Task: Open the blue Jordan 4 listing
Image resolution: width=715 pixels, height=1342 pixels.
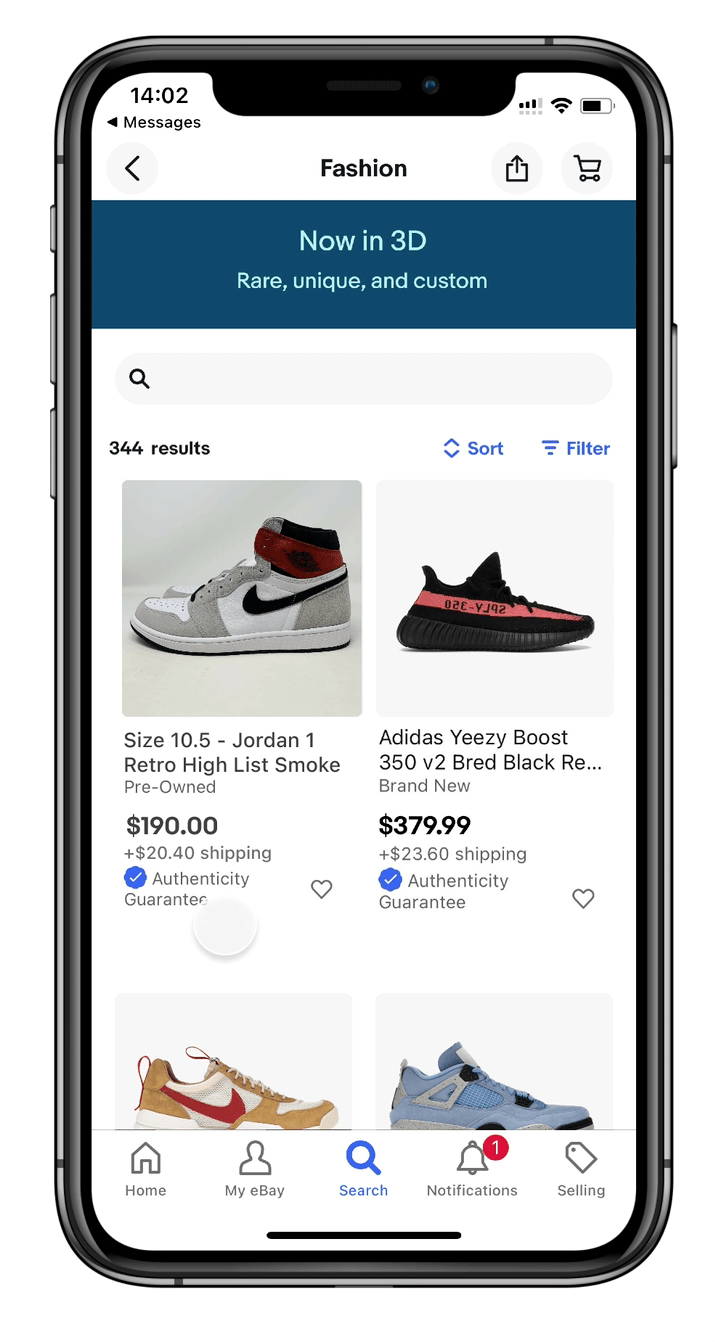Action: coord(494,1061)
